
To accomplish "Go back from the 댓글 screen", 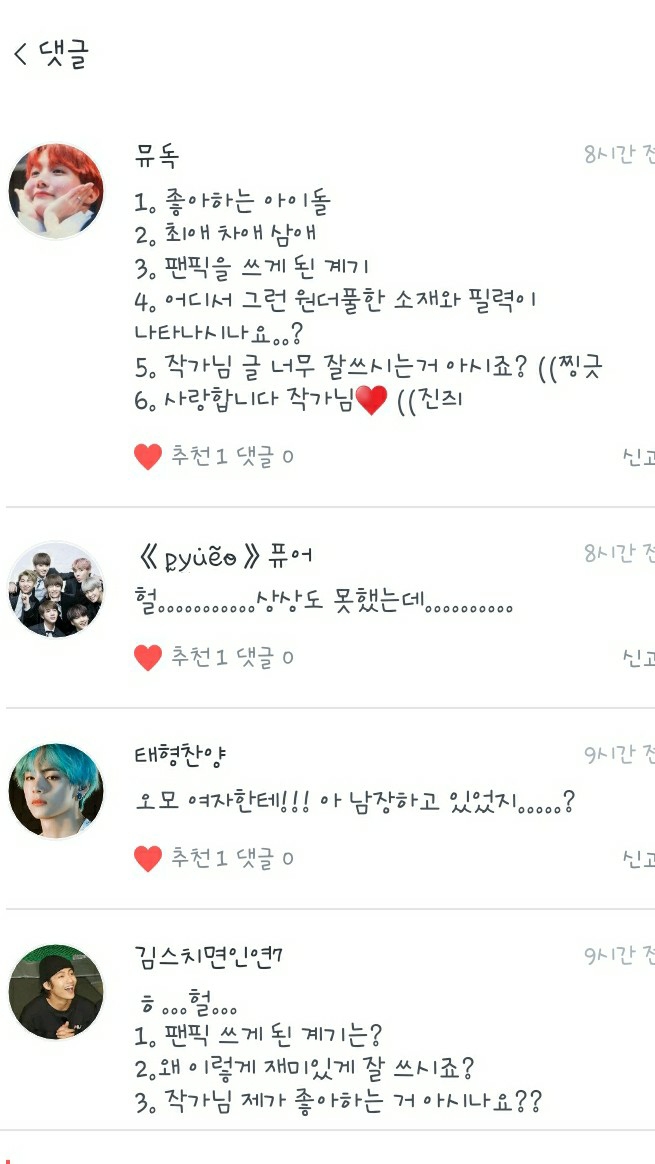I will 21,54.
